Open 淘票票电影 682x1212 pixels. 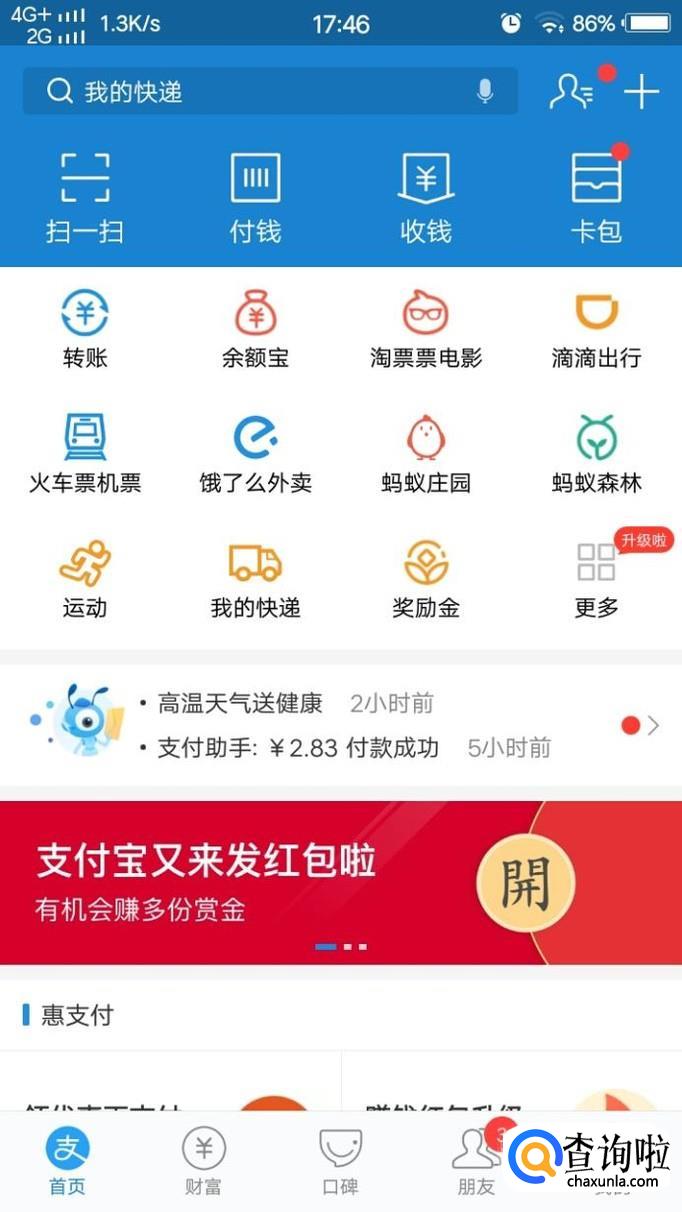click(426, 329)
